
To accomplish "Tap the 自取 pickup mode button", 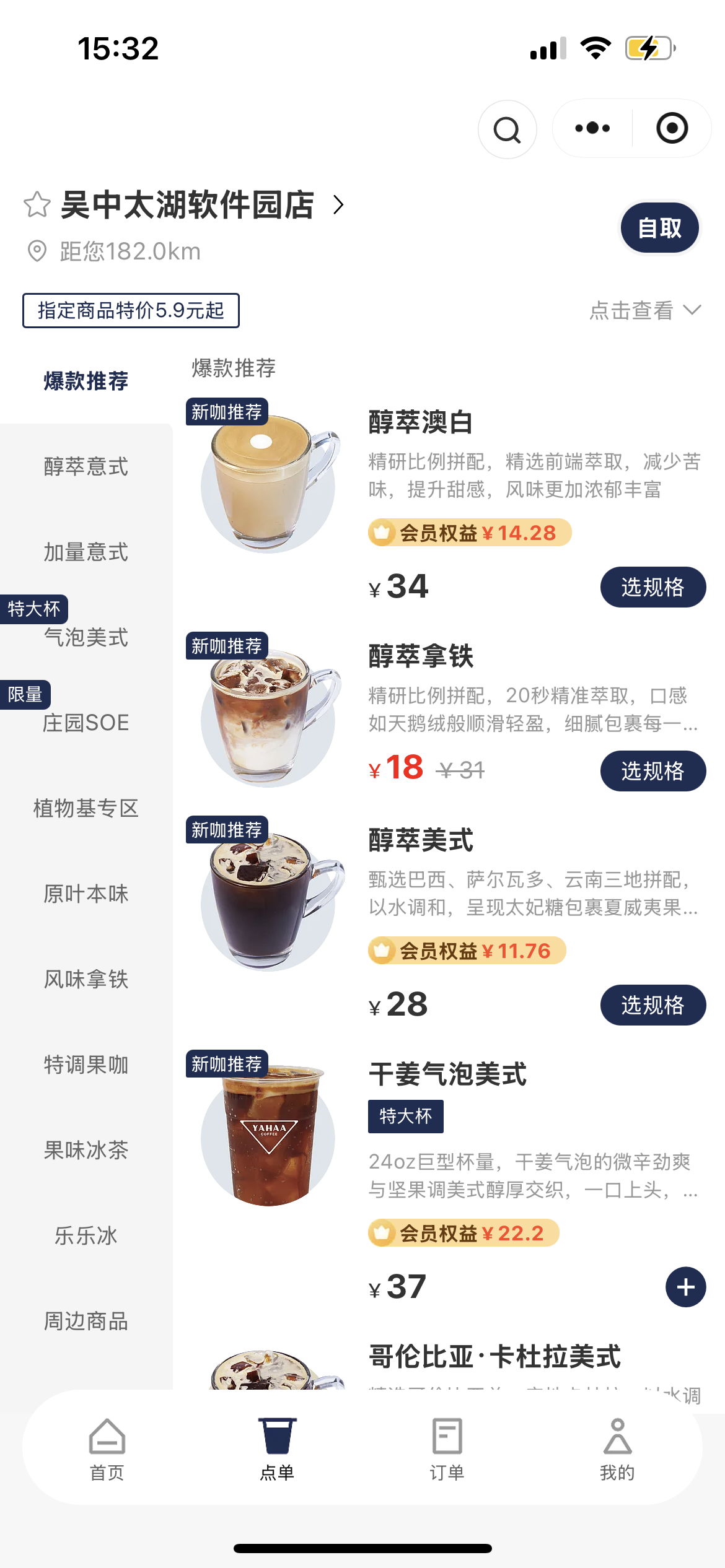I will pyautogui.click(x=659, y=228).
